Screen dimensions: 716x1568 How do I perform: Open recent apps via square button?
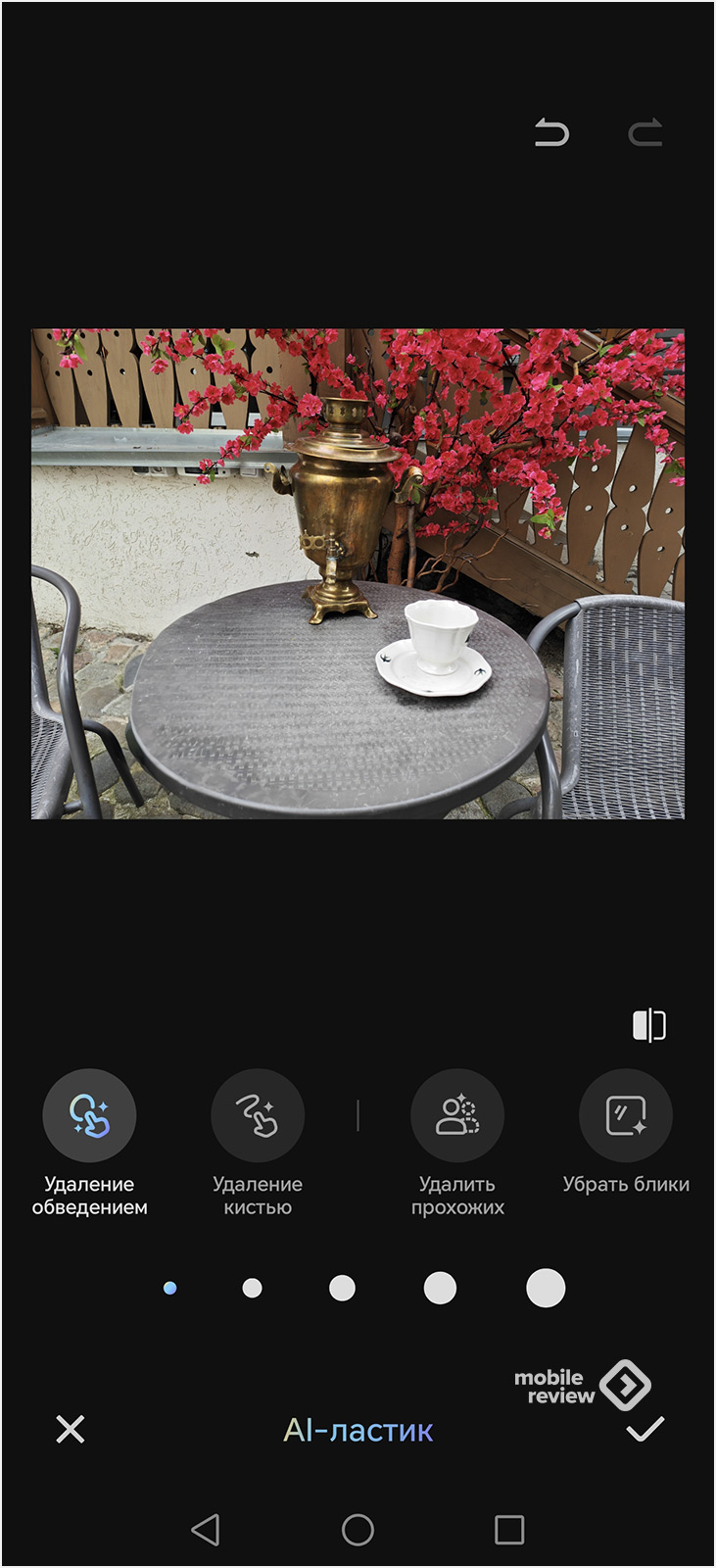pos(509,1530)
